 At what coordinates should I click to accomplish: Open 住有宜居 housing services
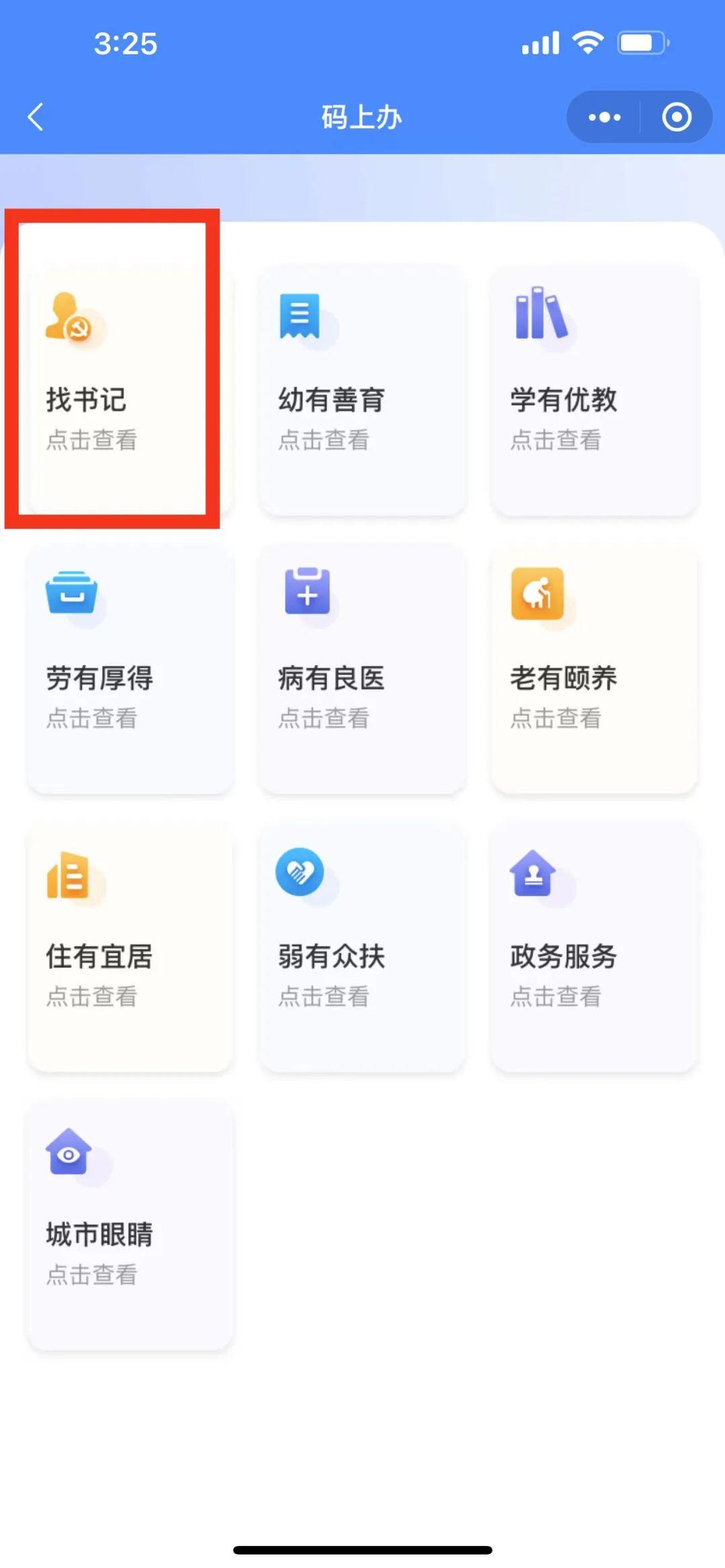pos(130,947)
